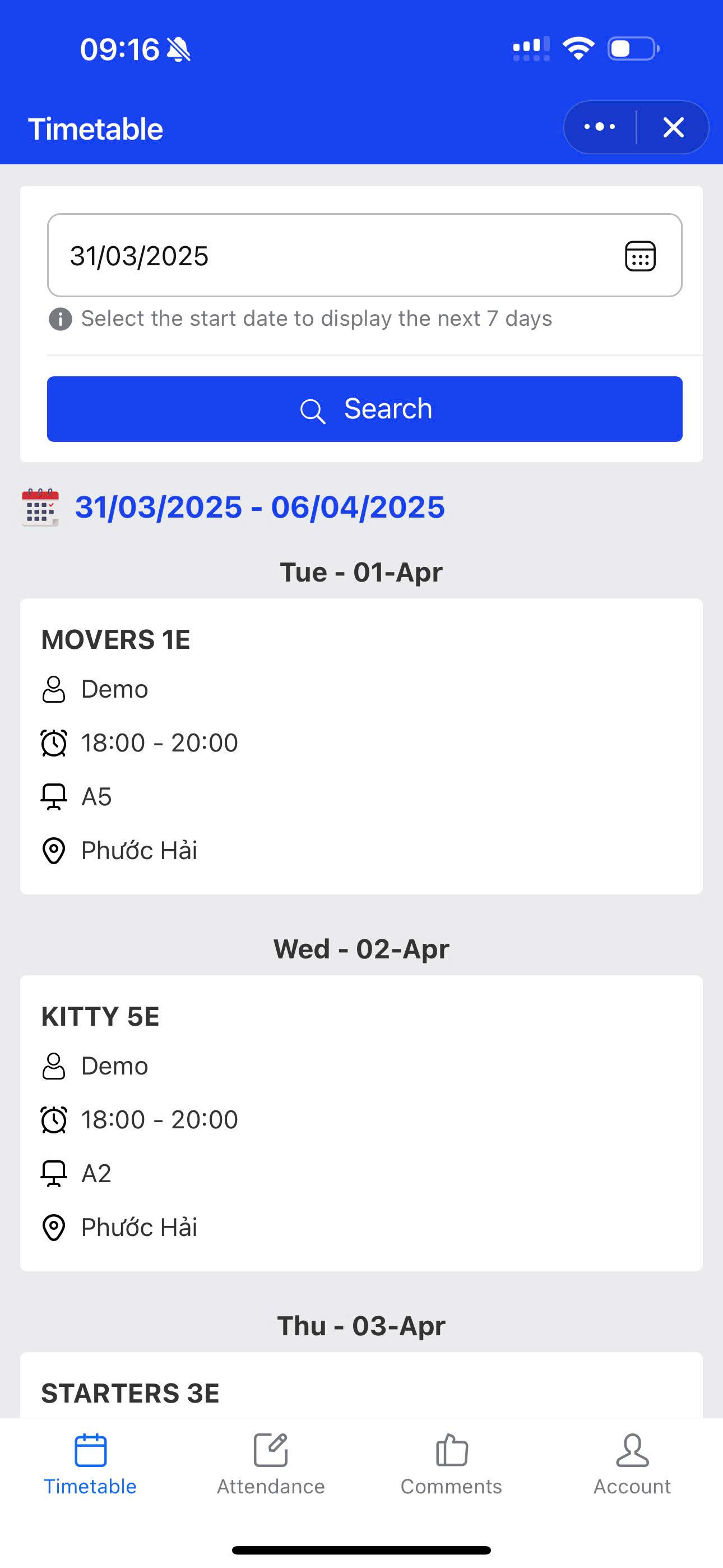Open the STARTERS 3E class card

(x=361, y=1385)
